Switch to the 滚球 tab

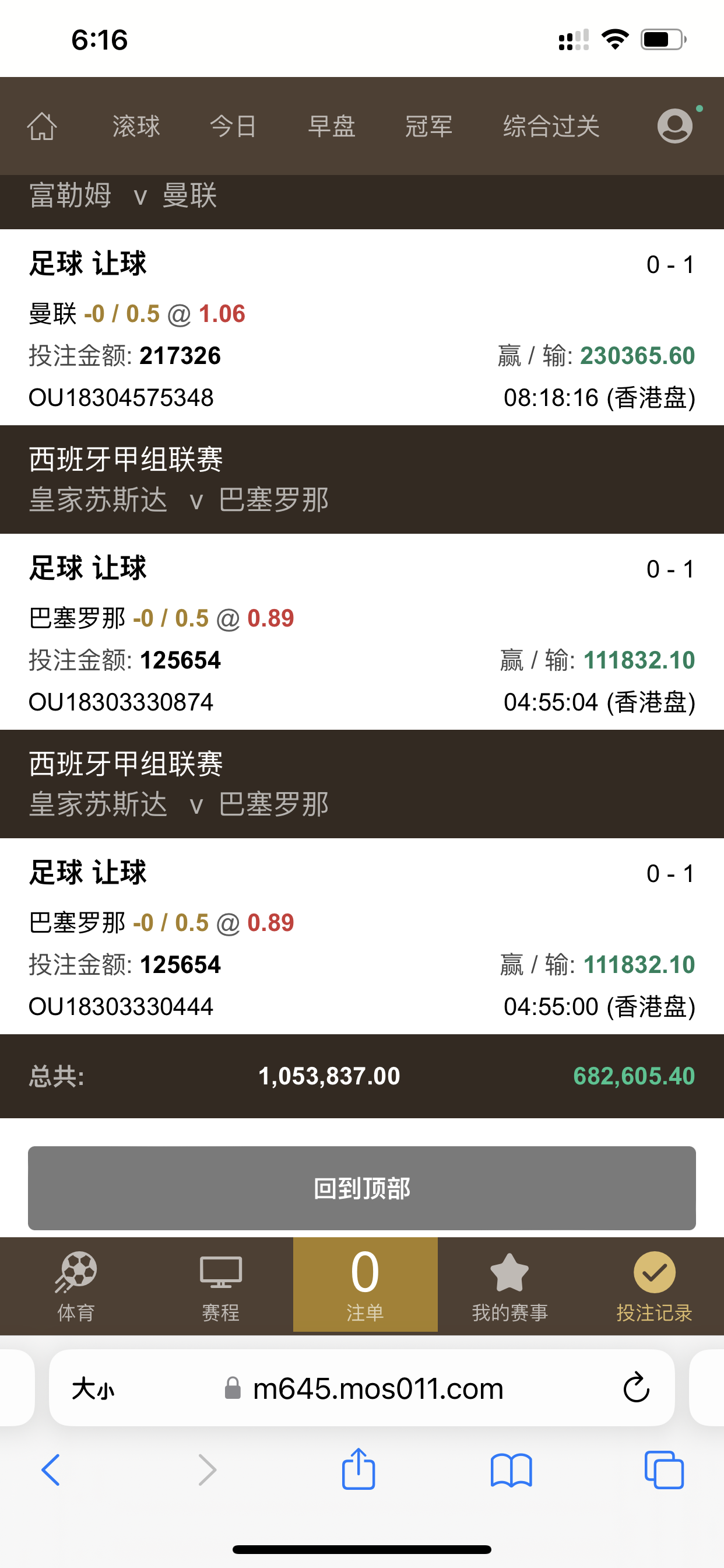[136, 126]
